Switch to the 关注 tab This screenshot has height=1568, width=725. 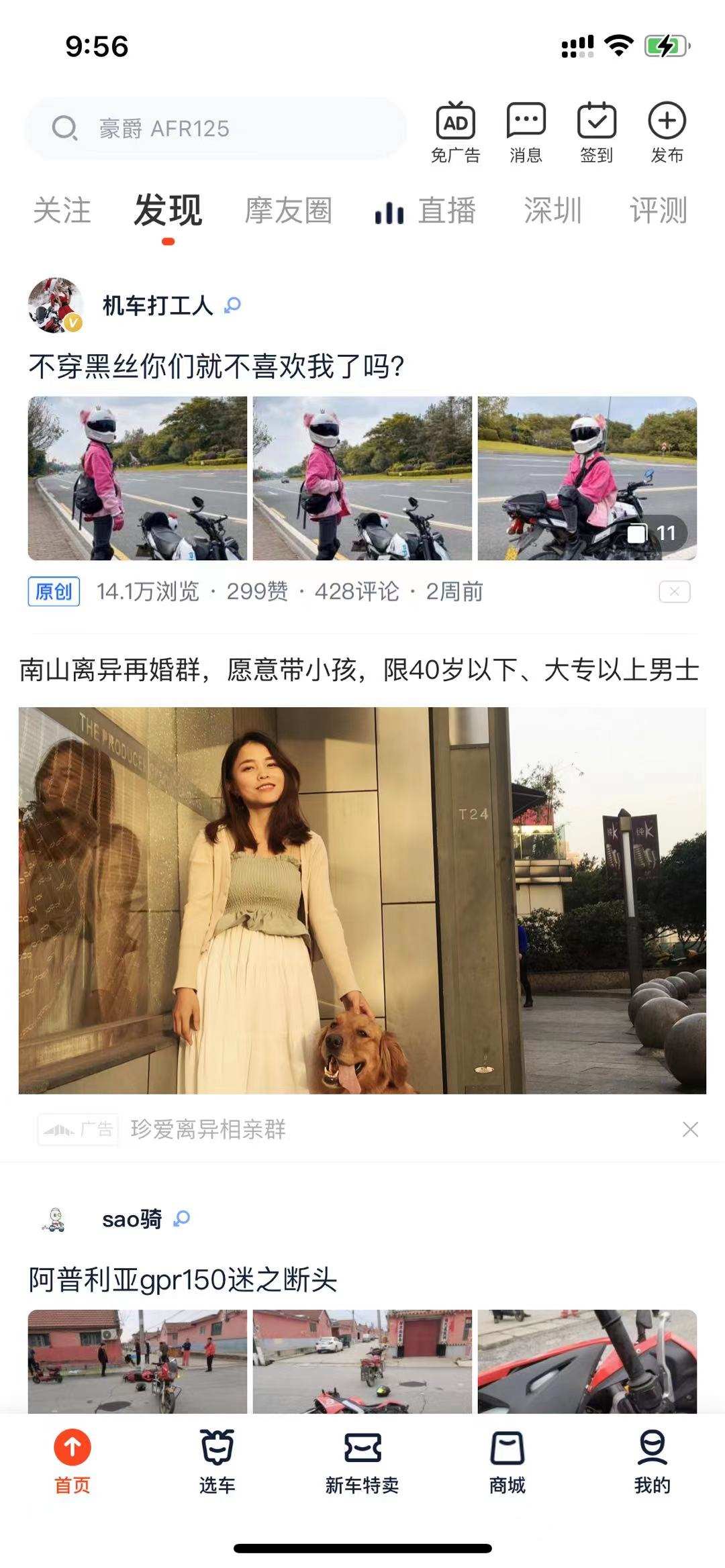coord(62,211)
